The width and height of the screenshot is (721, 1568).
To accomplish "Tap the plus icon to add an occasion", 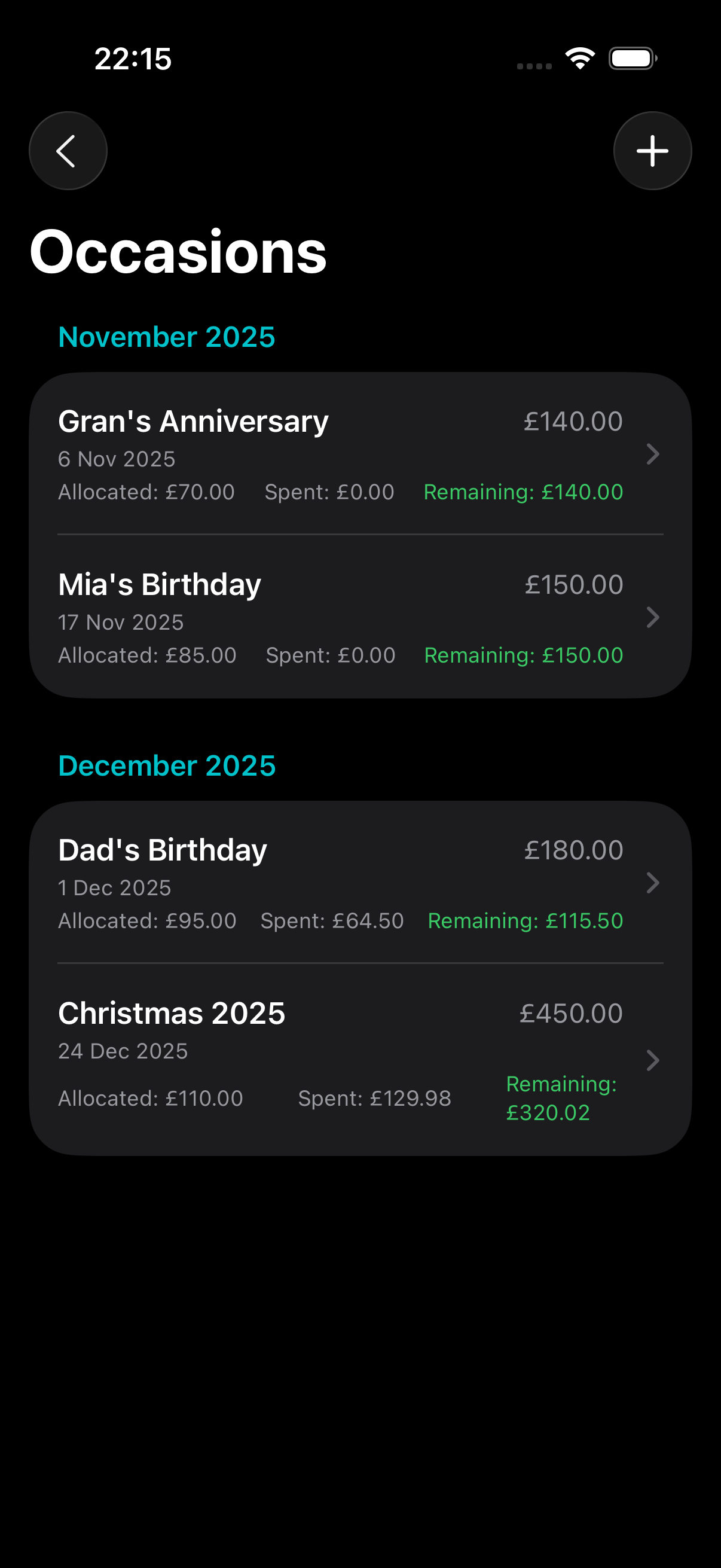I will (652, 150).
